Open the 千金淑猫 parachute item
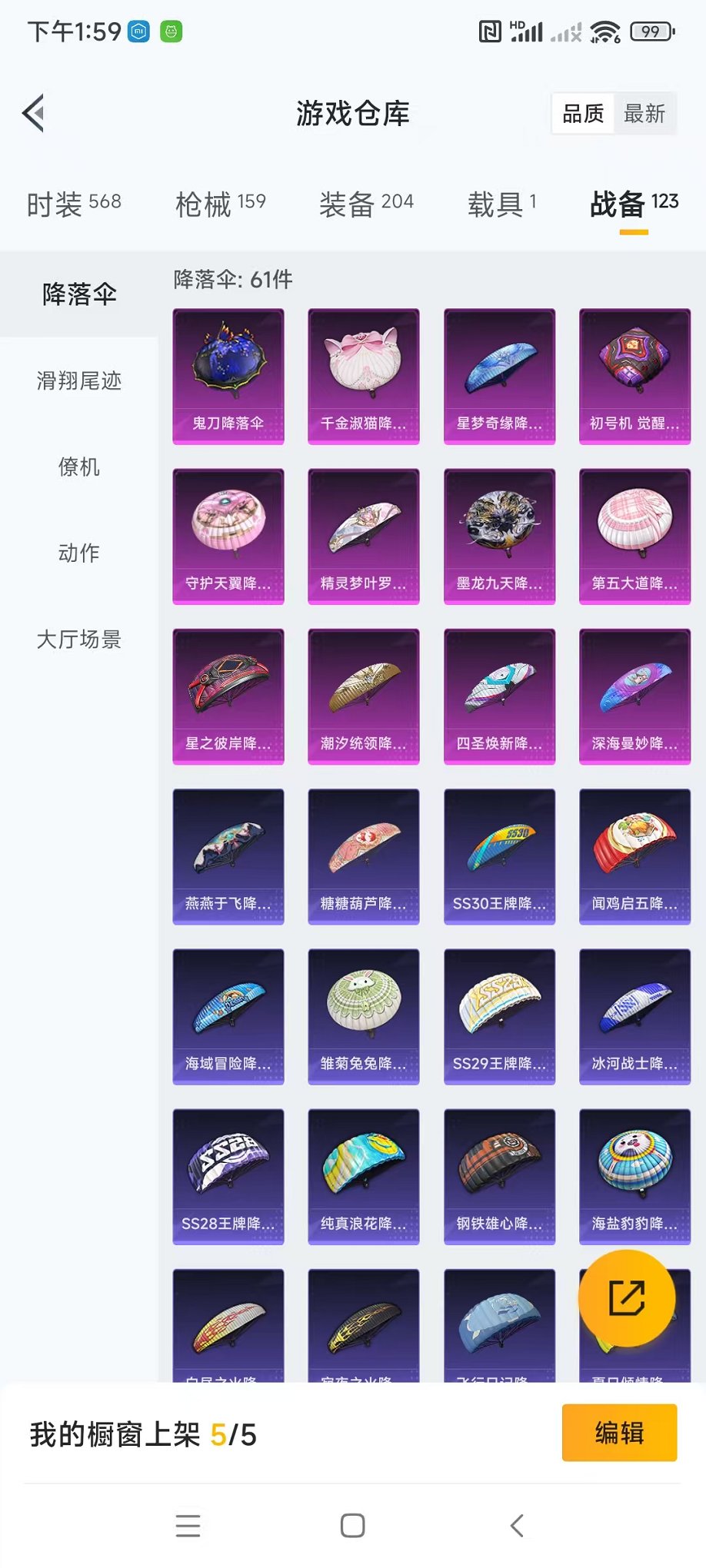Image resolution: width=706 pixels, height=1568 pixels. tap(364, 376)
